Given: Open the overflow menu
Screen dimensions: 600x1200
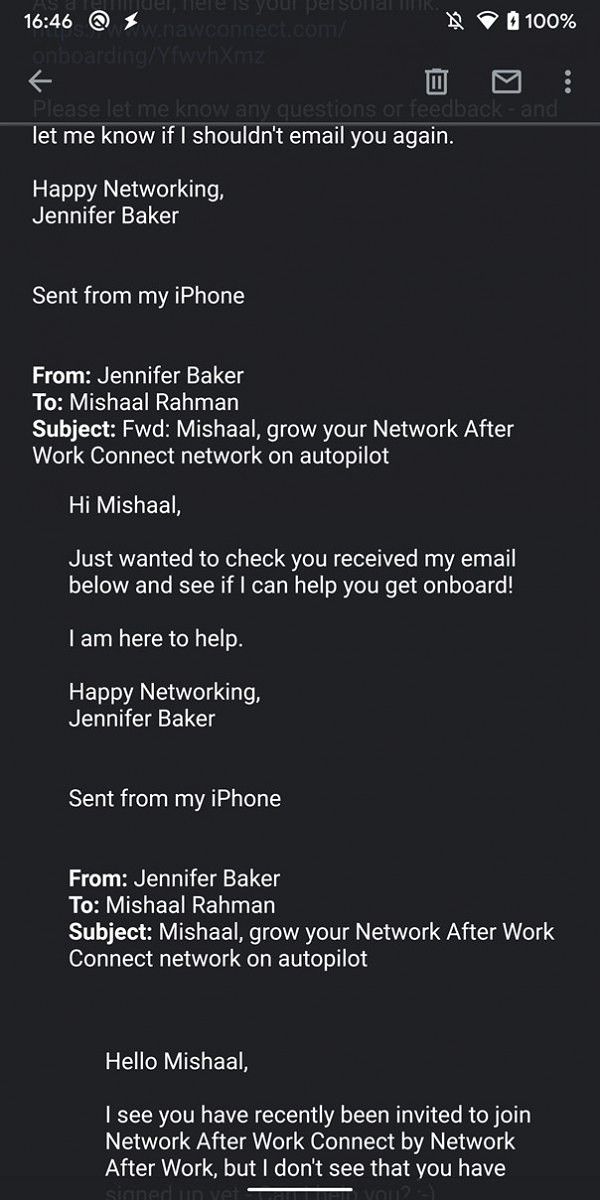Looking at the screenshot, I should [567, 82].
